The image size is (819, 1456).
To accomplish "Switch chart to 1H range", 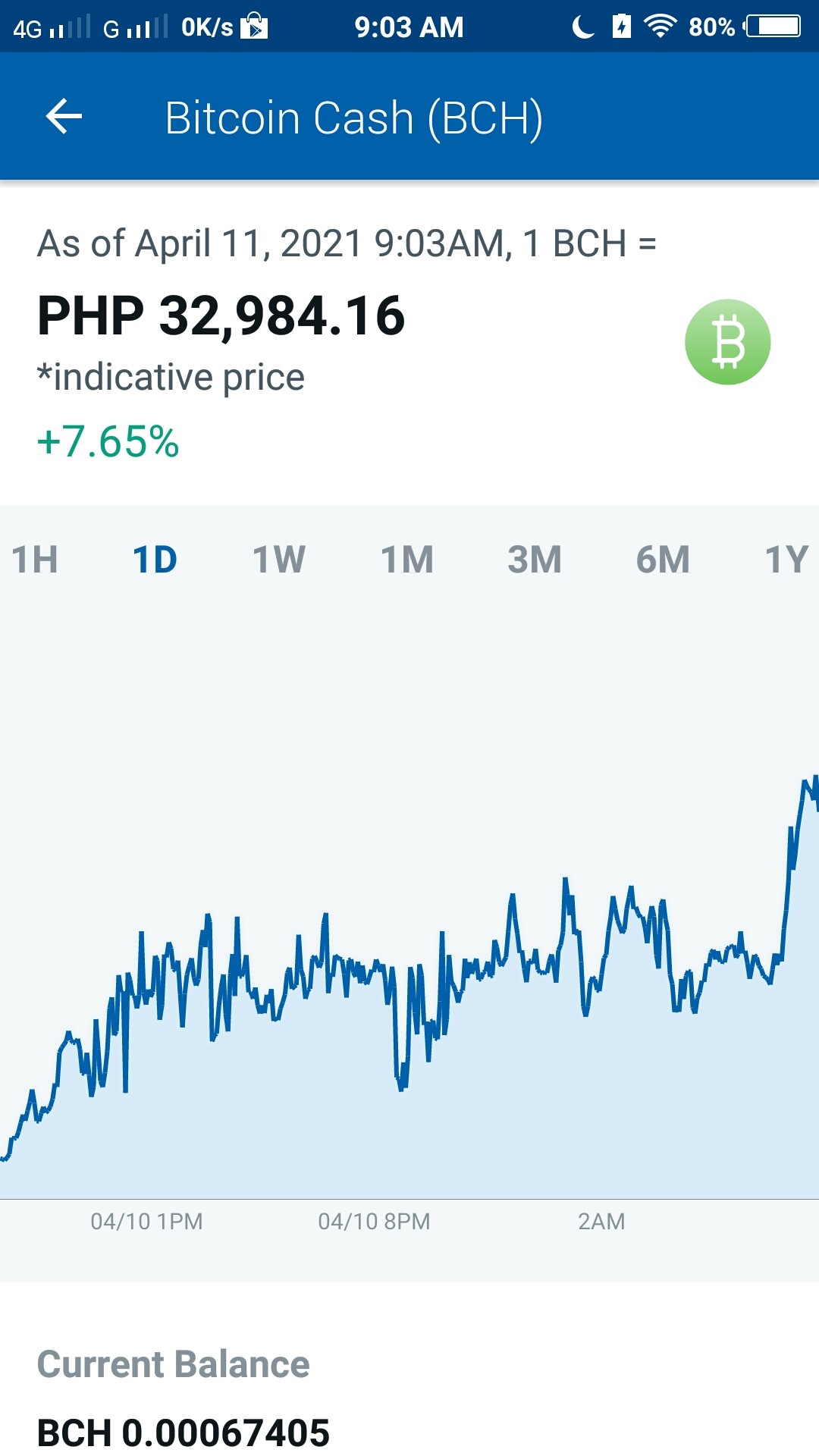I will pos(35,560).
